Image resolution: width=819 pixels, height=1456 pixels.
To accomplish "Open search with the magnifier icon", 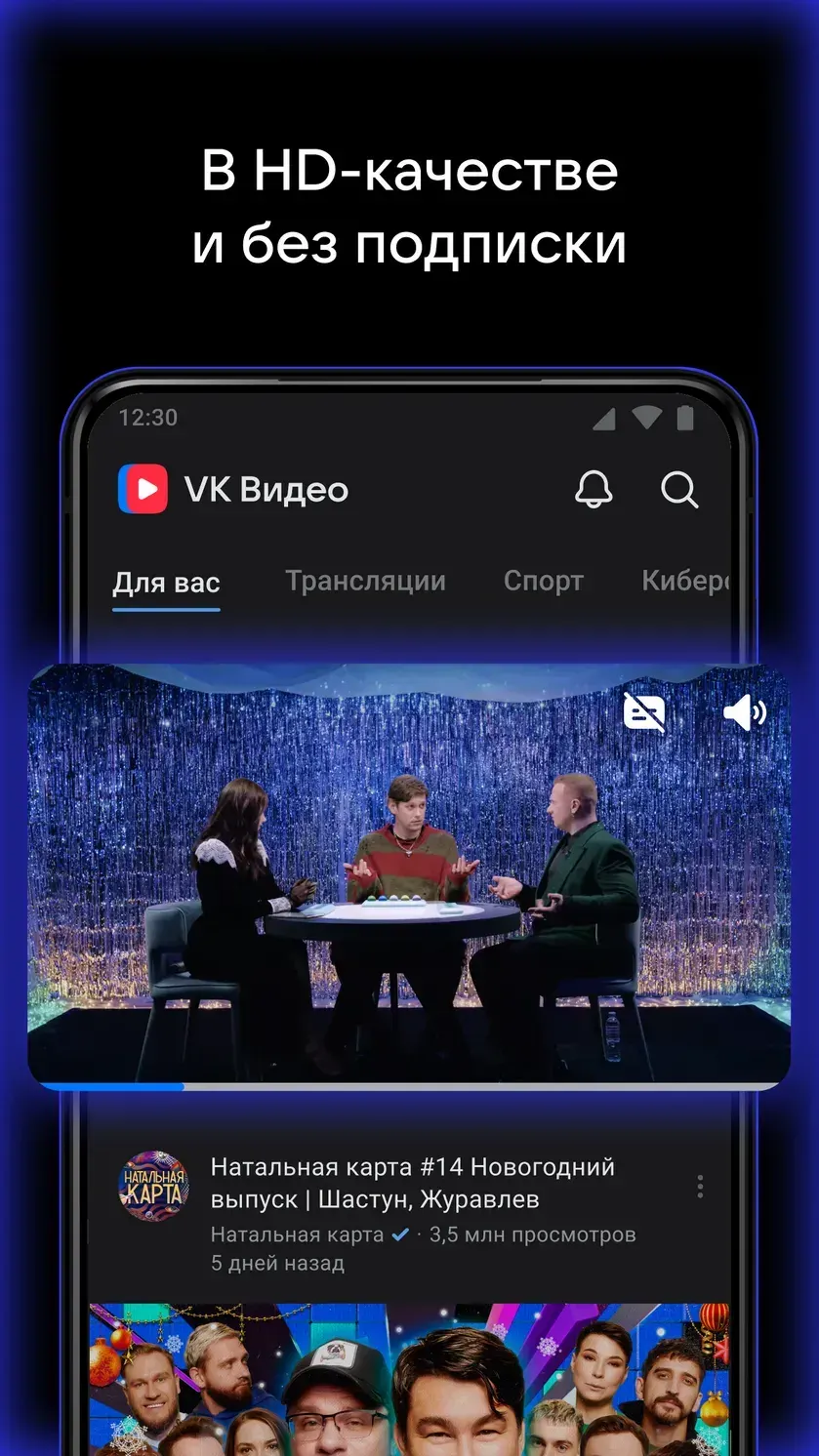I will click(679, 490).
